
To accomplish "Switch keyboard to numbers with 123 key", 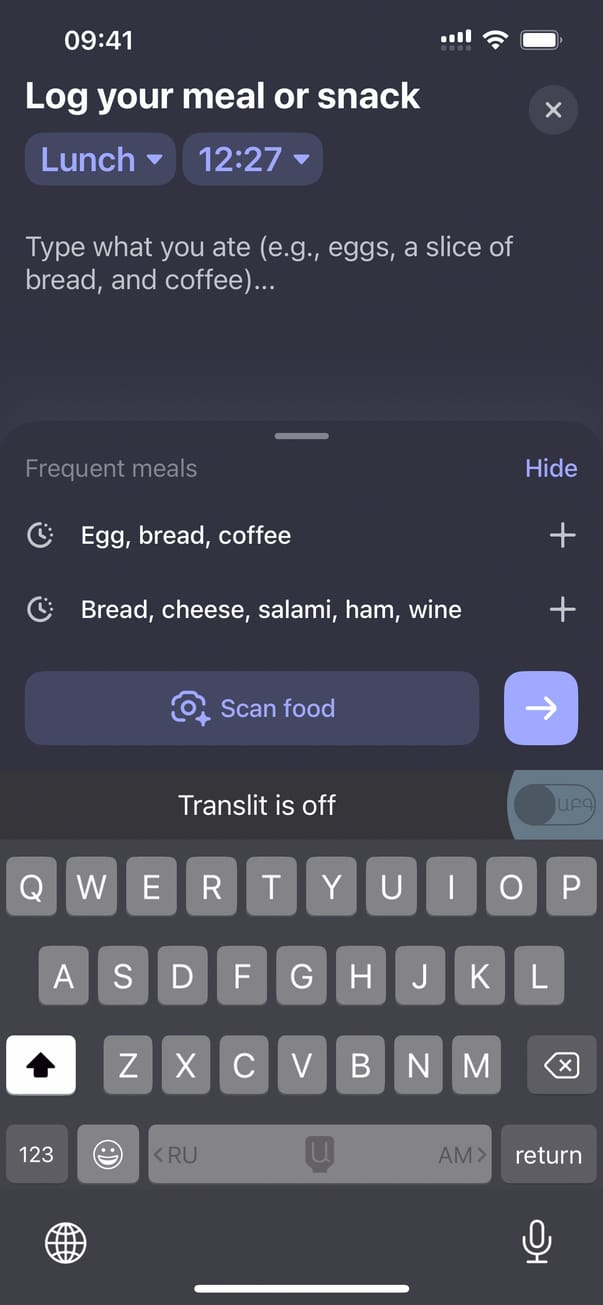I will (x=36, y=1155).
